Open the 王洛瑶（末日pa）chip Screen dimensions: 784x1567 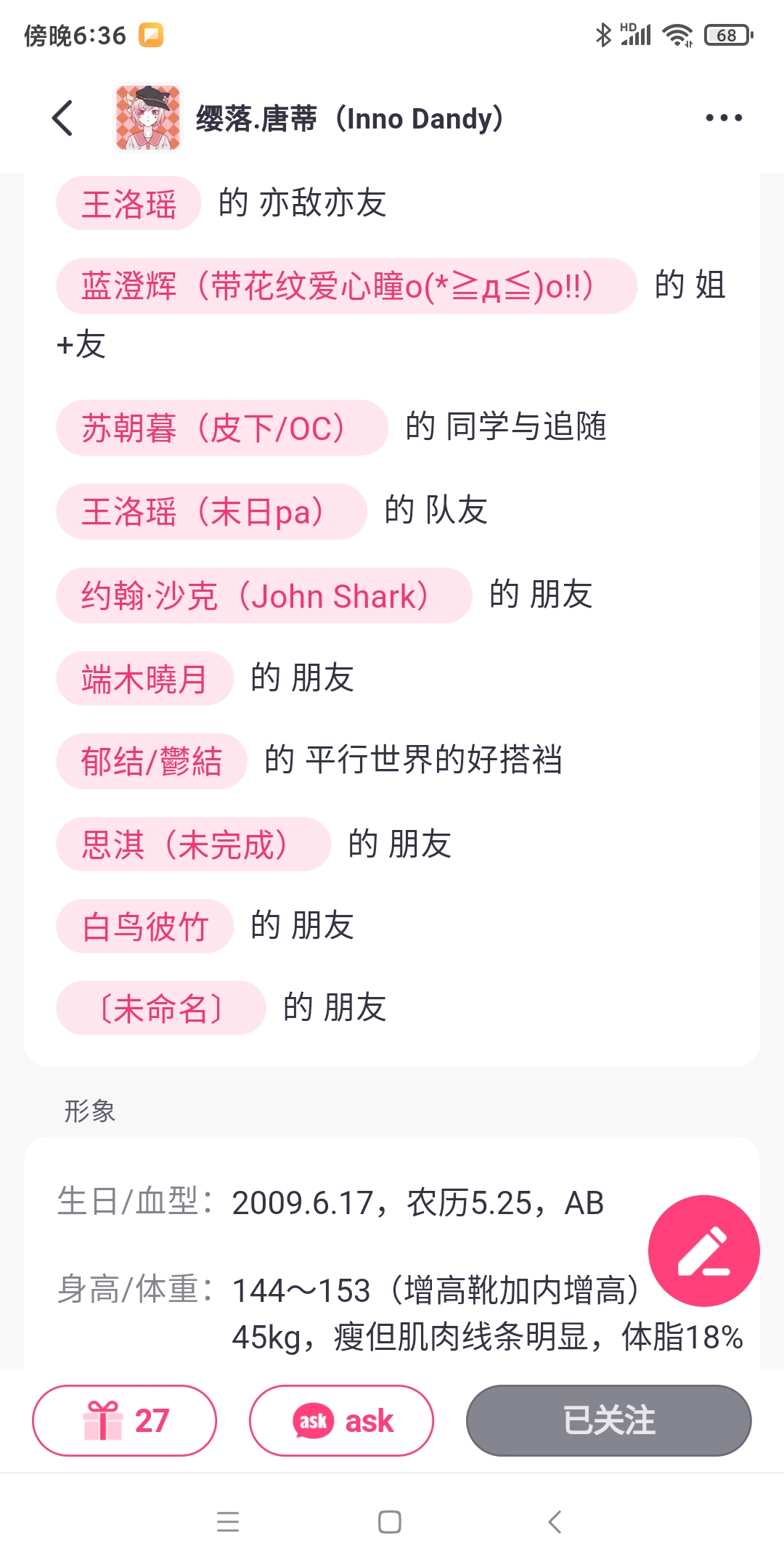point(211,512)
